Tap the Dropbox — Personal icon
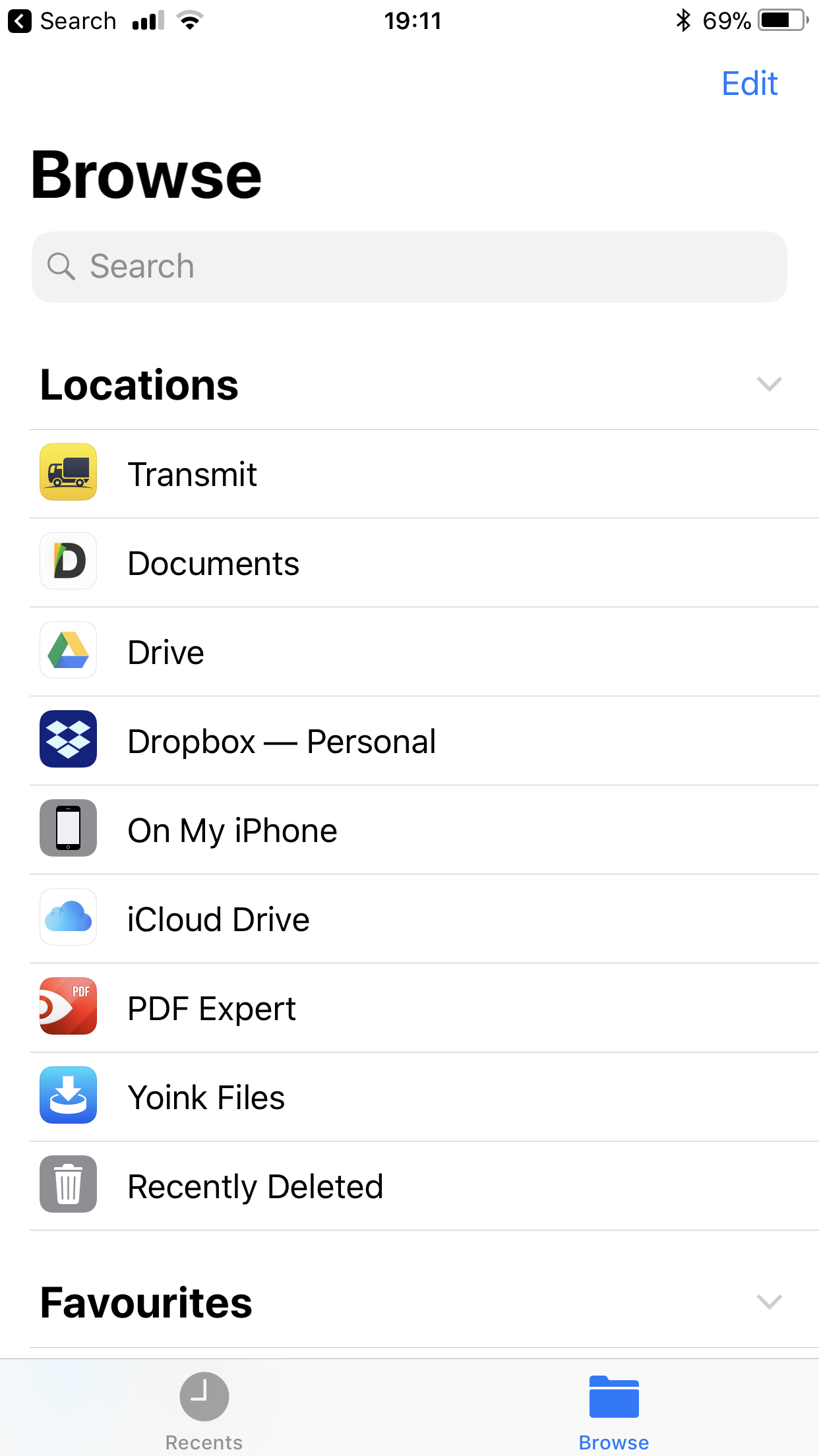 pyautogui.click(x=68, y=740)
